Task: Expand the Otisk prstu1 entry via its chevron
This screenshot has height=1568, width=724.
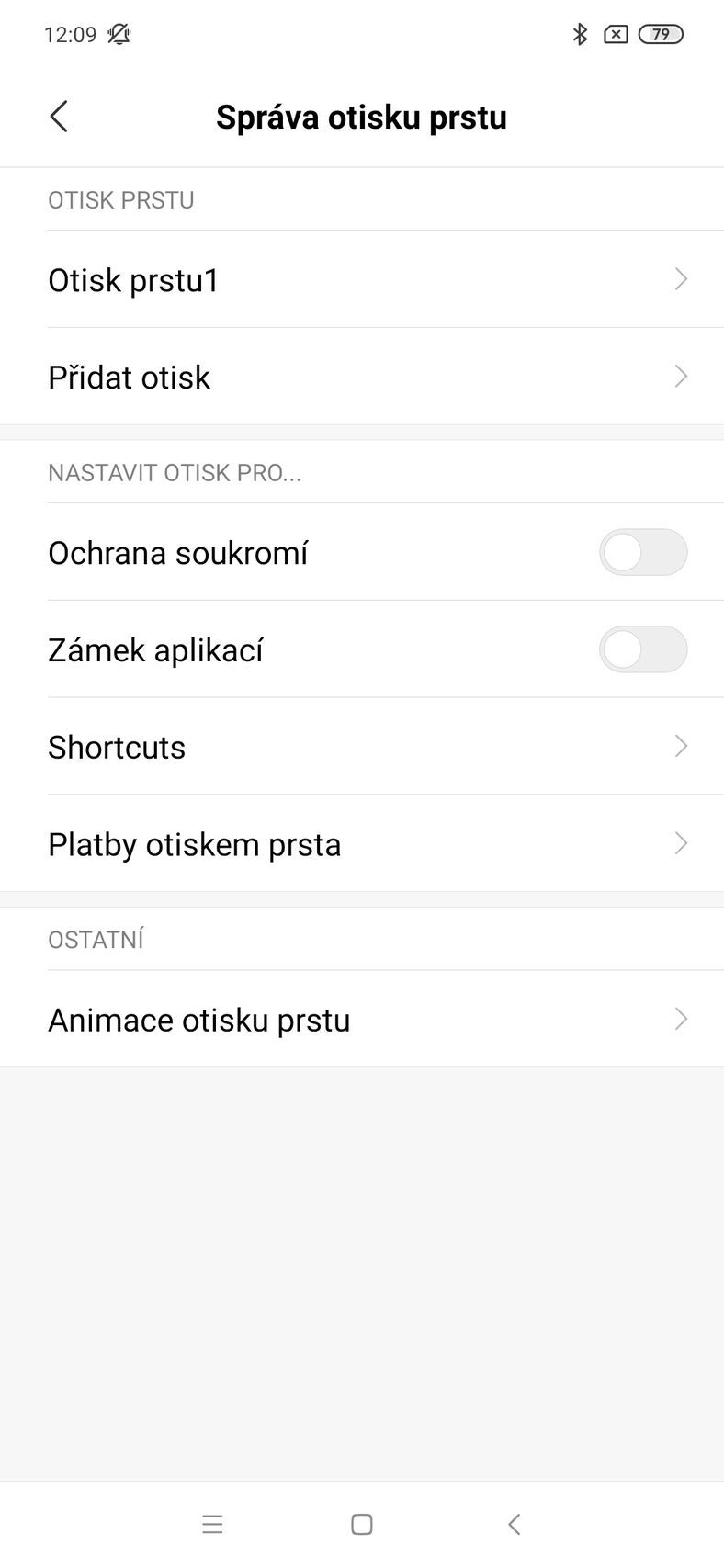Action: (x=680, y=279)
